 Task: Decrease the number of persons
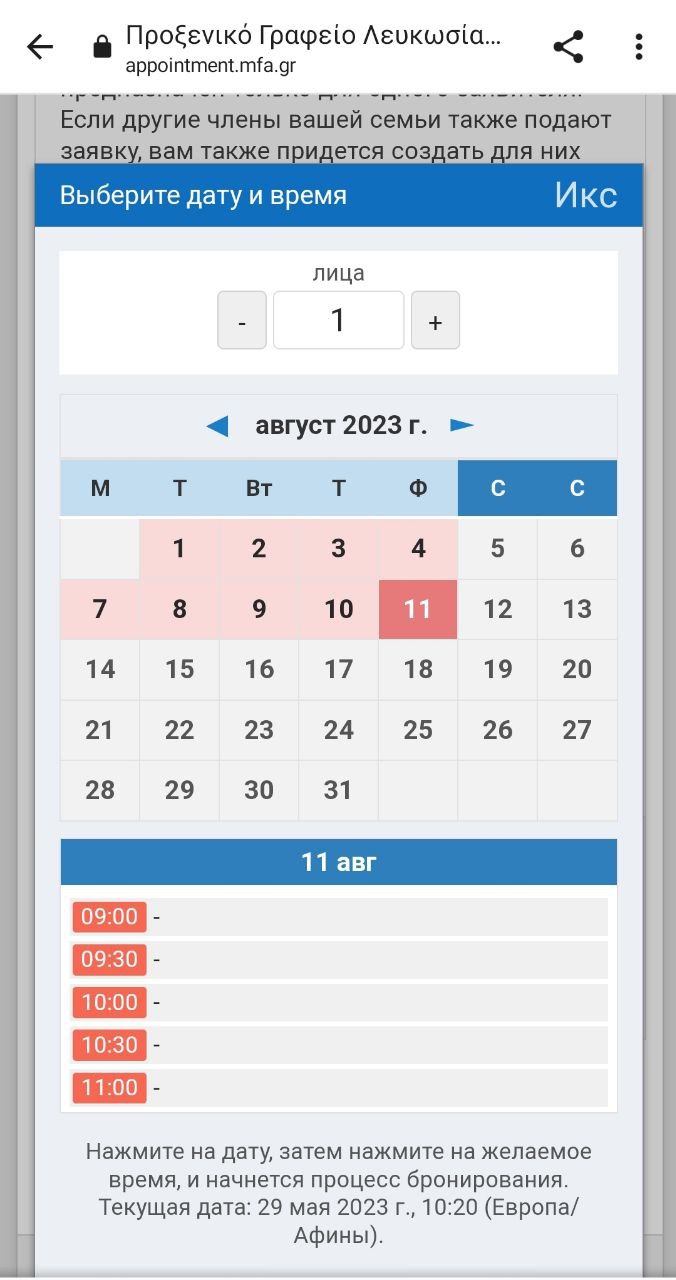point(242,320)
